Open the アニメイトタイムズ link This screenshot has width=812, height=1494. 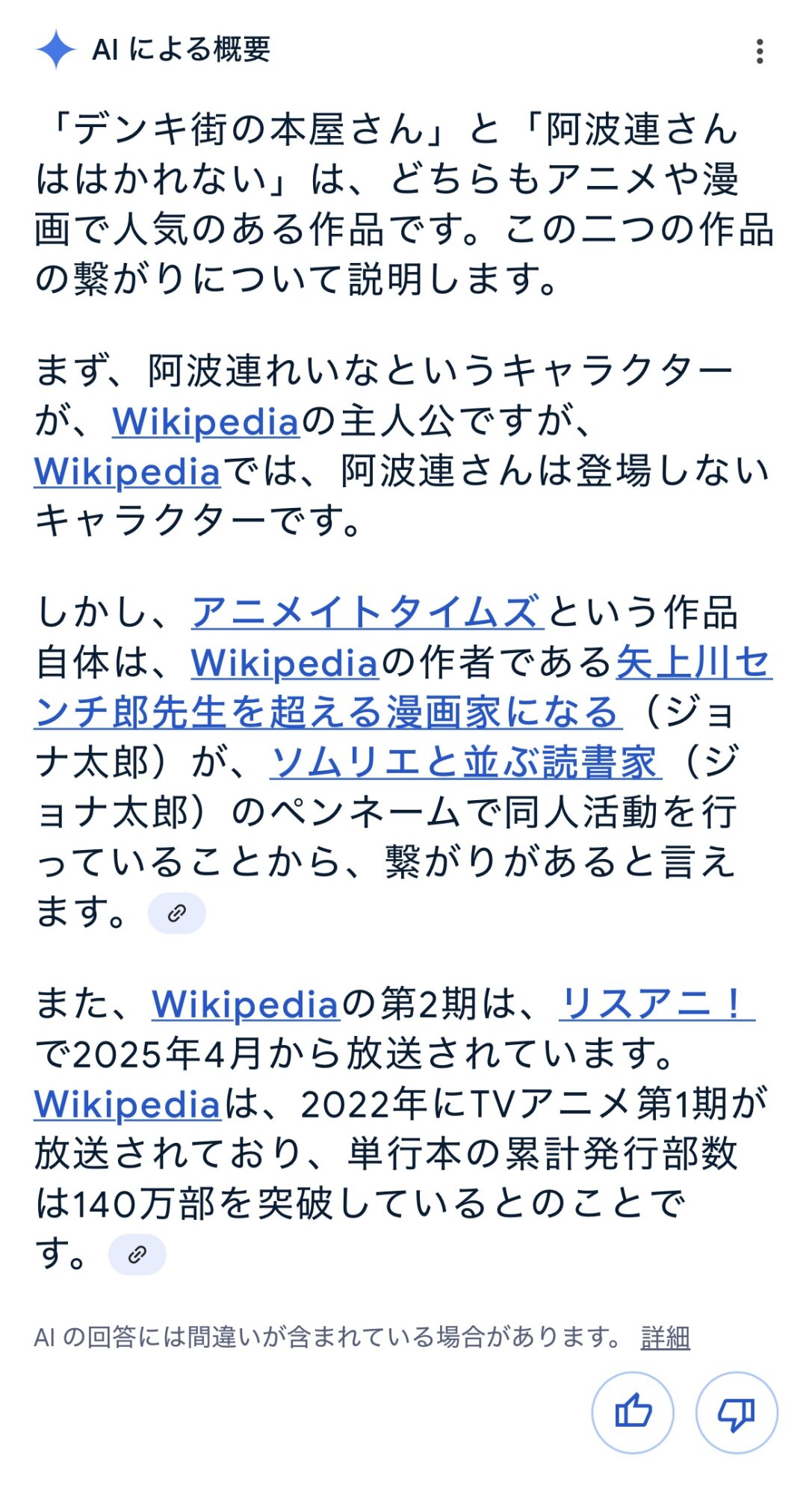[367, 613]
